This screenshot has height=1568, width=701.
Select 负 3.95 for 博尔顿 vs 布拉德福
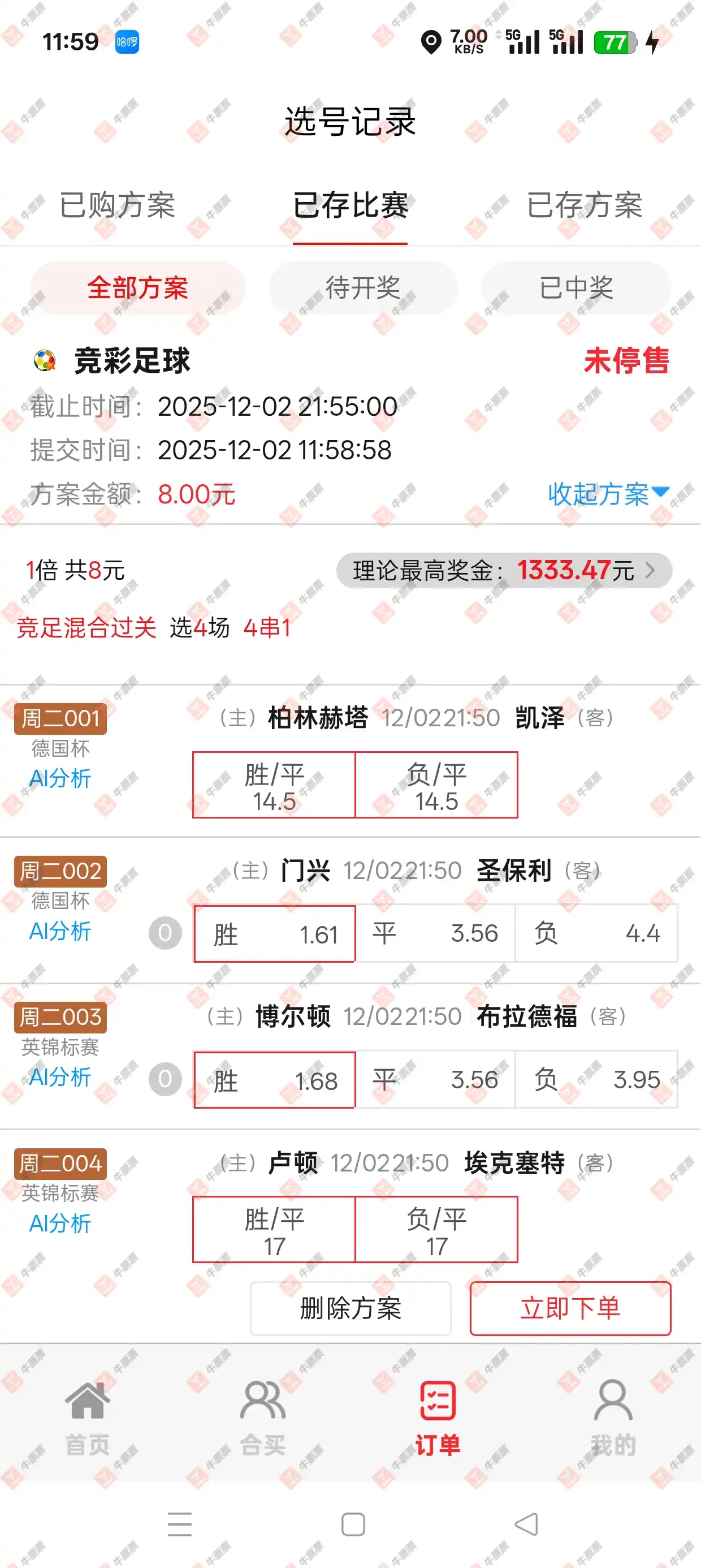pos(596,1079)
